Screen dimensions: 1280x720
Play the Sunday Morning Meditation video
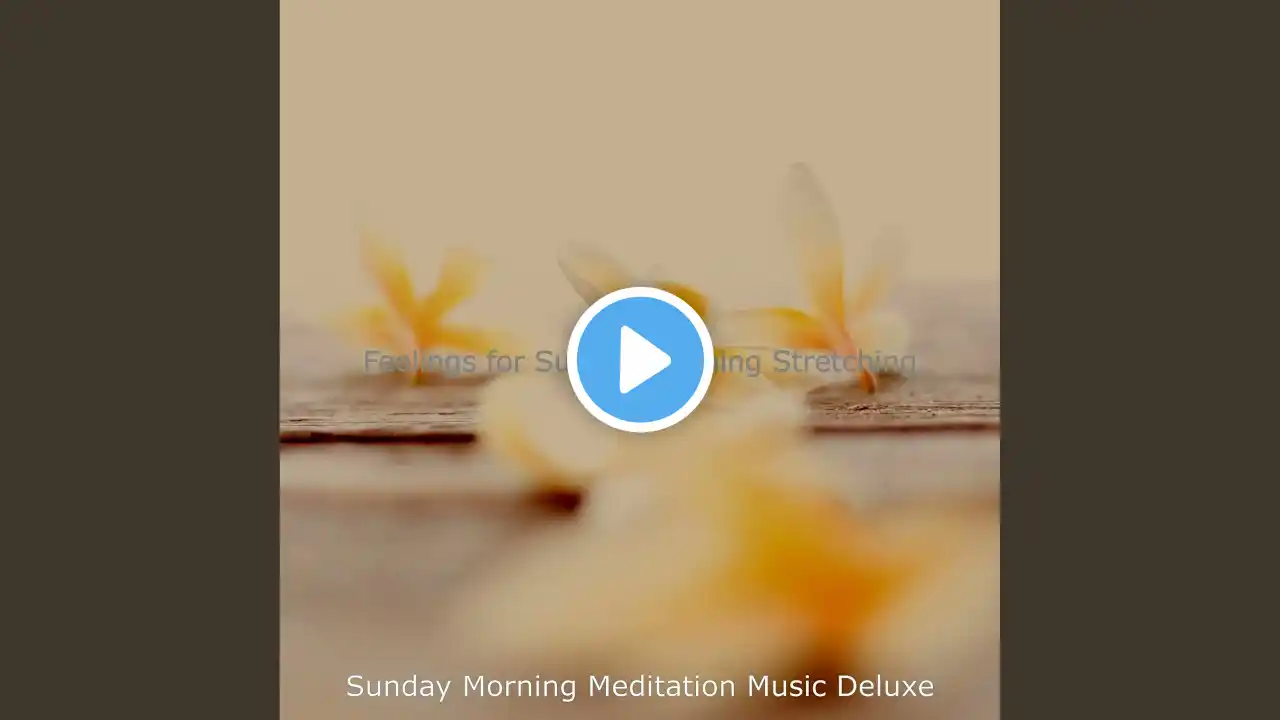pyautogui.click(x=640, y=360)
